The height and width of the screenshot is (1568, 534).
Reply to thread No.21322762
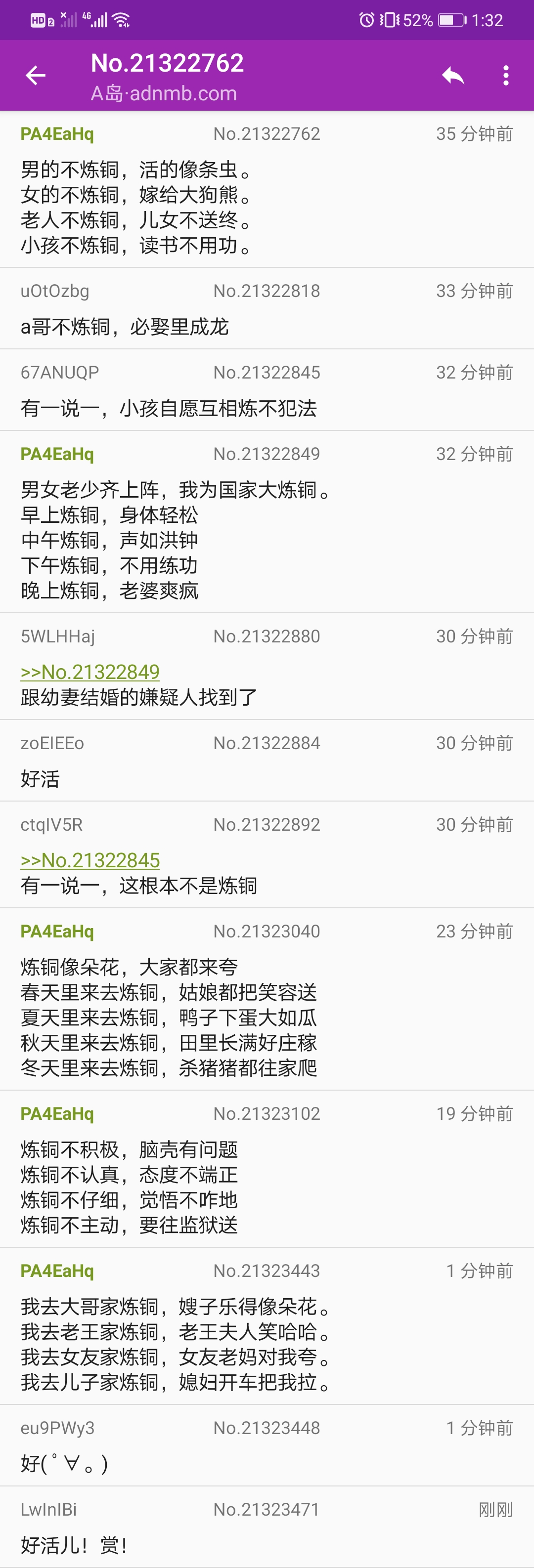tap(453, 76)
